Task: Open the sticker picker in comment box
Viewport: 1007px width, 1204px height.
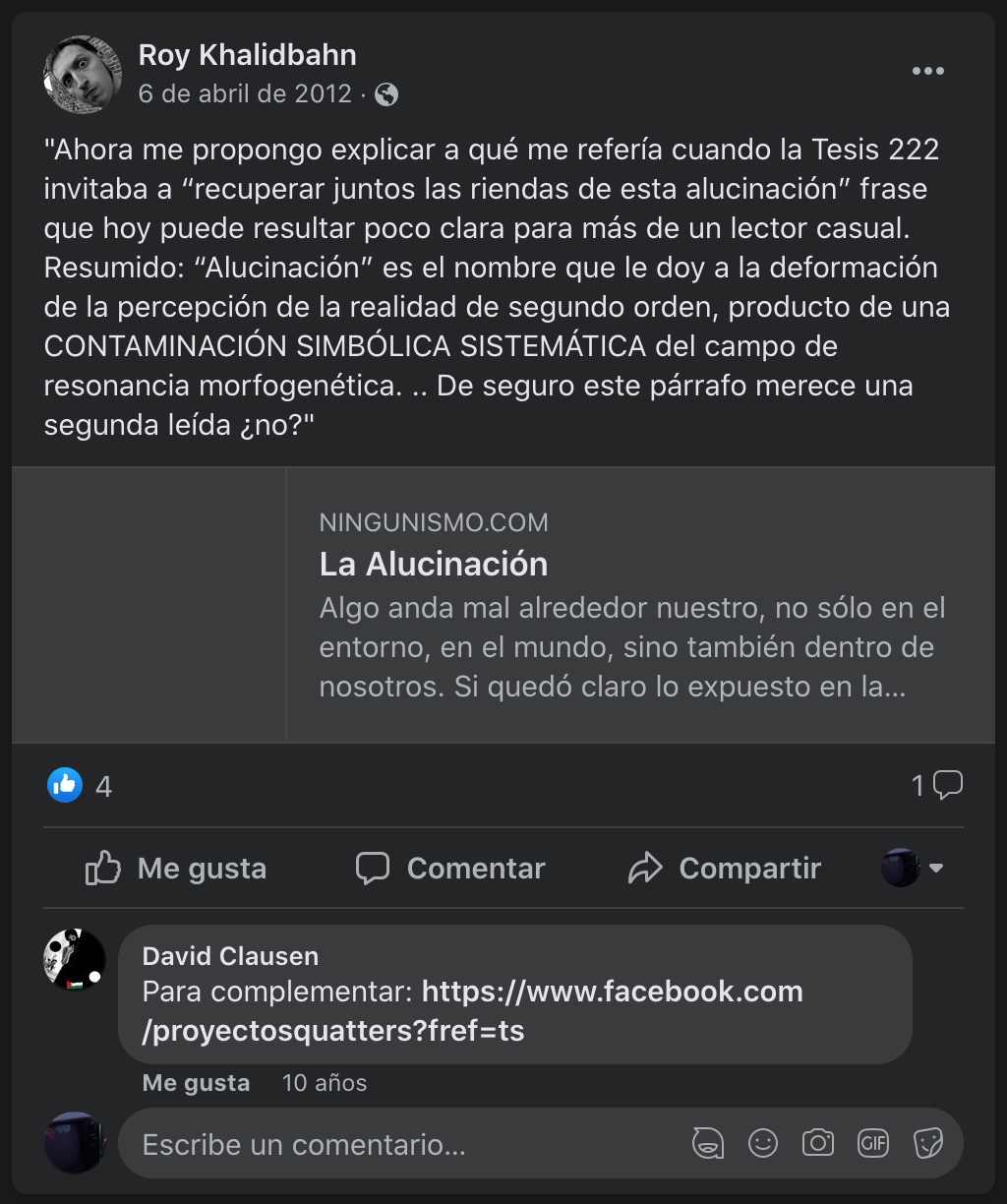Action: point(928,1143)
